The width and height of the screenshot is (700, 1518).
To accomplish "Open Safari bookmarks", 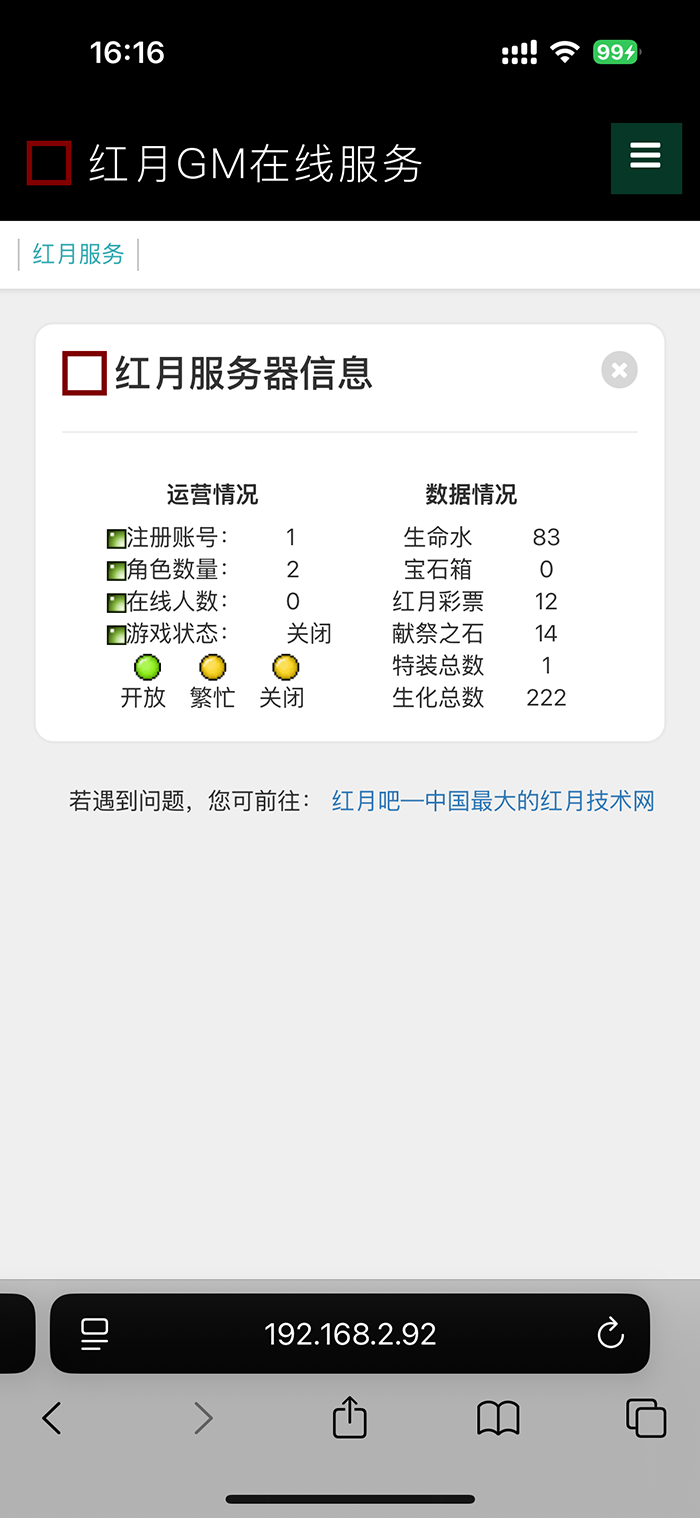I will (498, 1418).
